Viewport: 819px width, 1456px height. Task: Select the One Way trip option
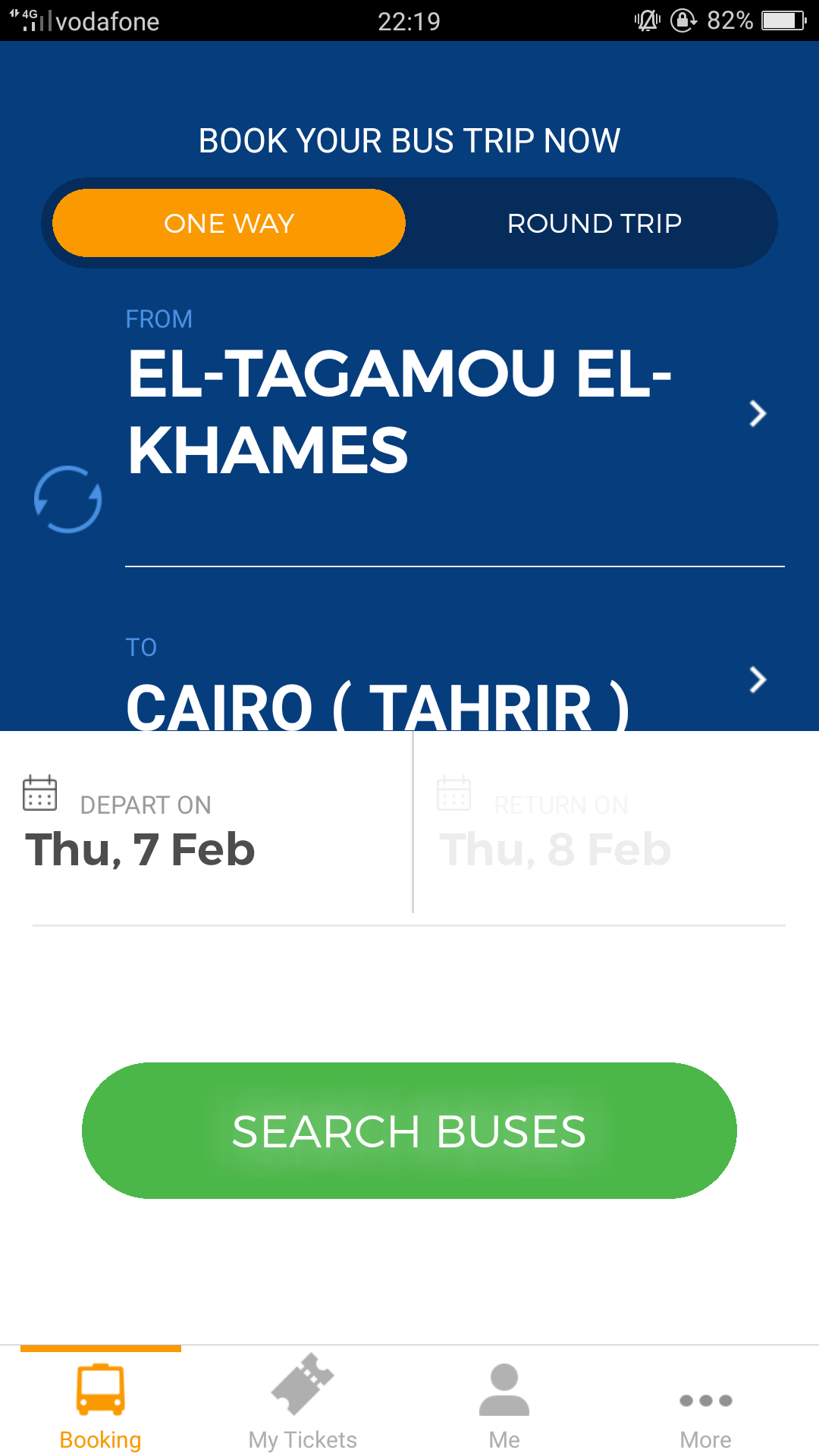229,223
